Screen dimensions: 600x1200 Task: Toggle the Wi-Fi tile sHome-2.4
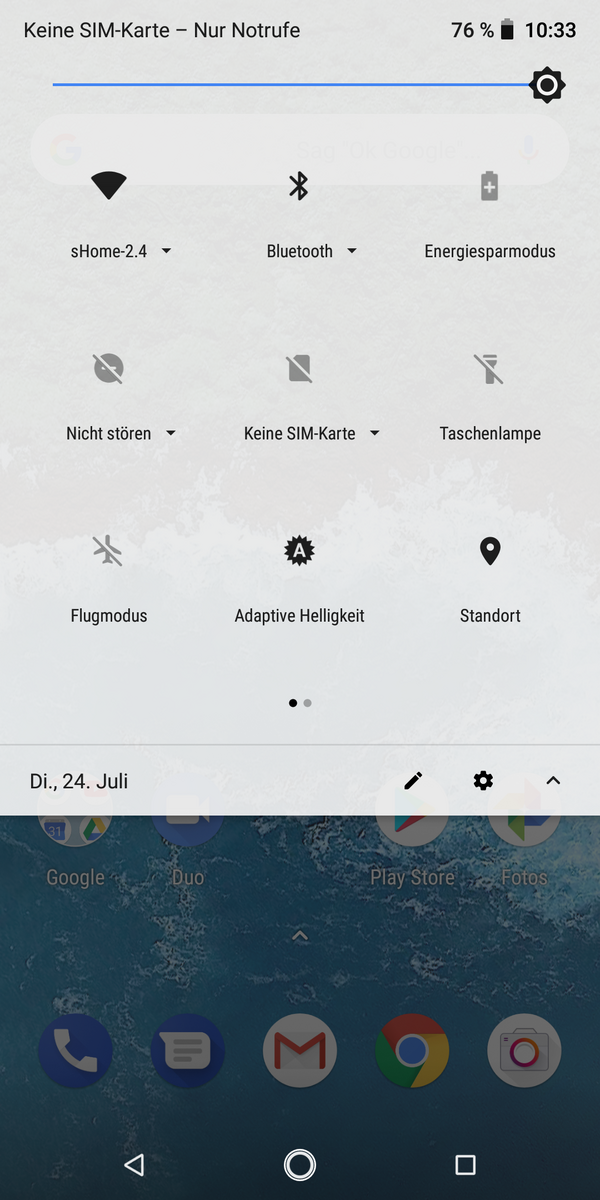tap(108, 187)
